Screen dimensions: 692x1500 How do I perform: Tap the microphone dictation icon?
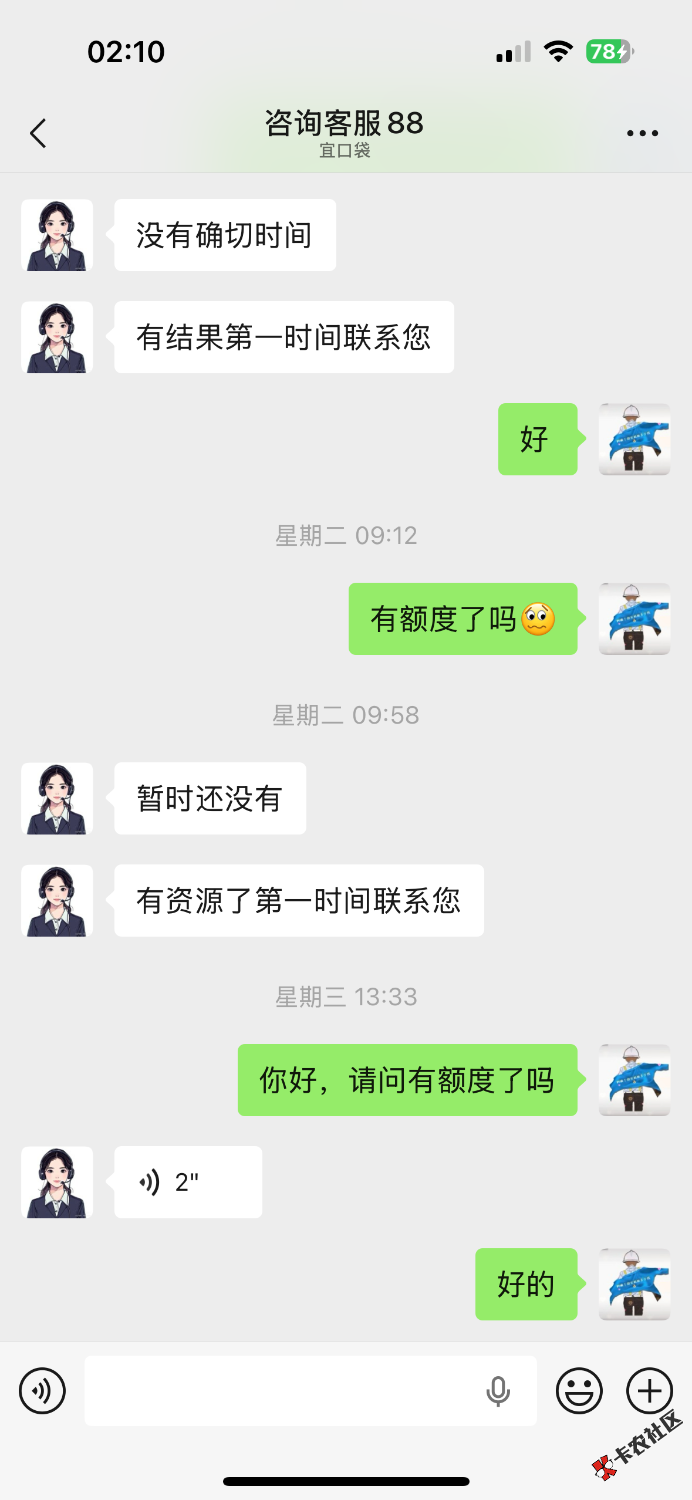(498, 1391)
